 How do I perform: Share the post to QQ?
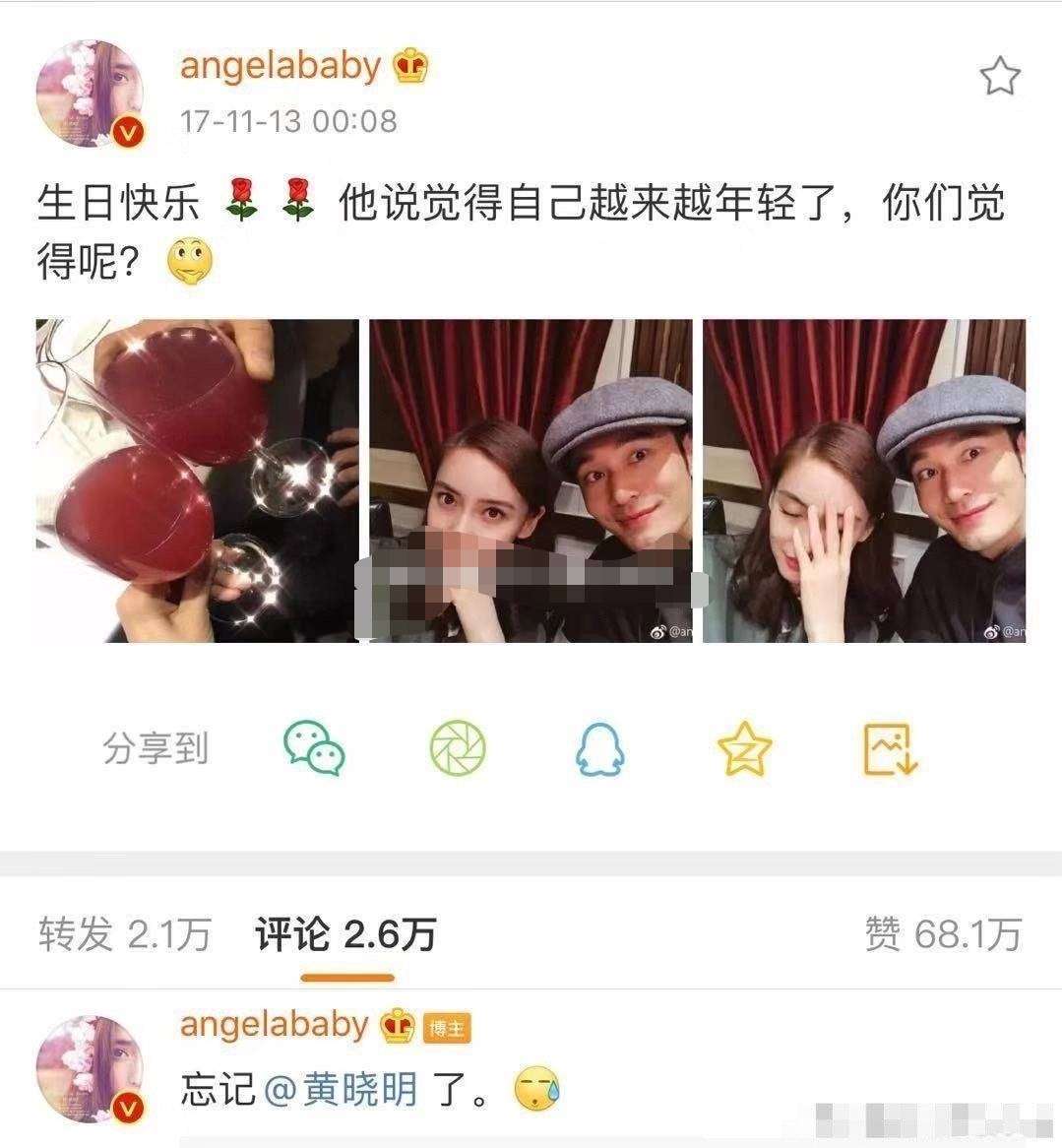coord(599,749)
